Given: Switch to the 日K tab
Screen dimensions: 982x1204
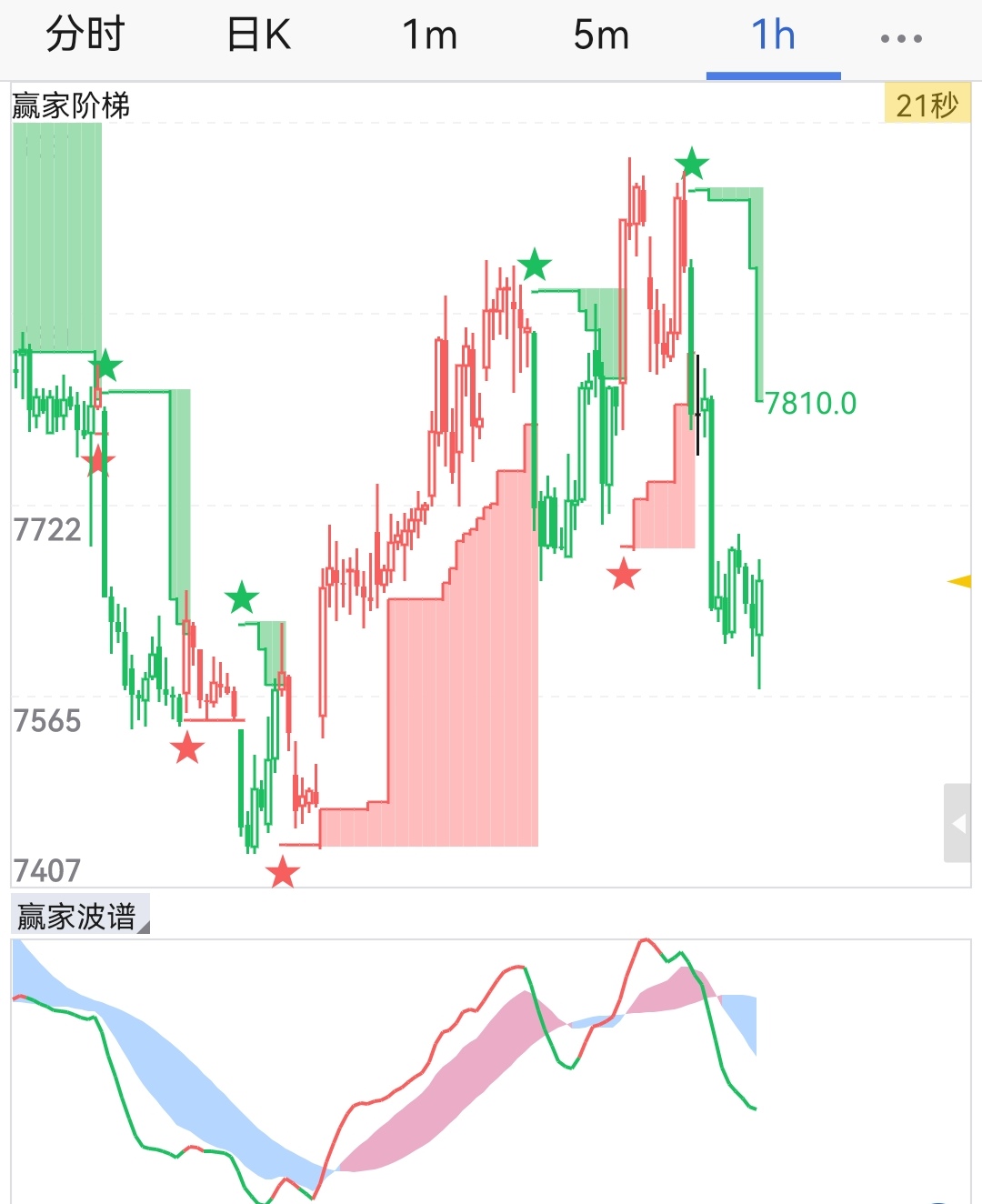Looking at the screenshot, I should 259,35.
